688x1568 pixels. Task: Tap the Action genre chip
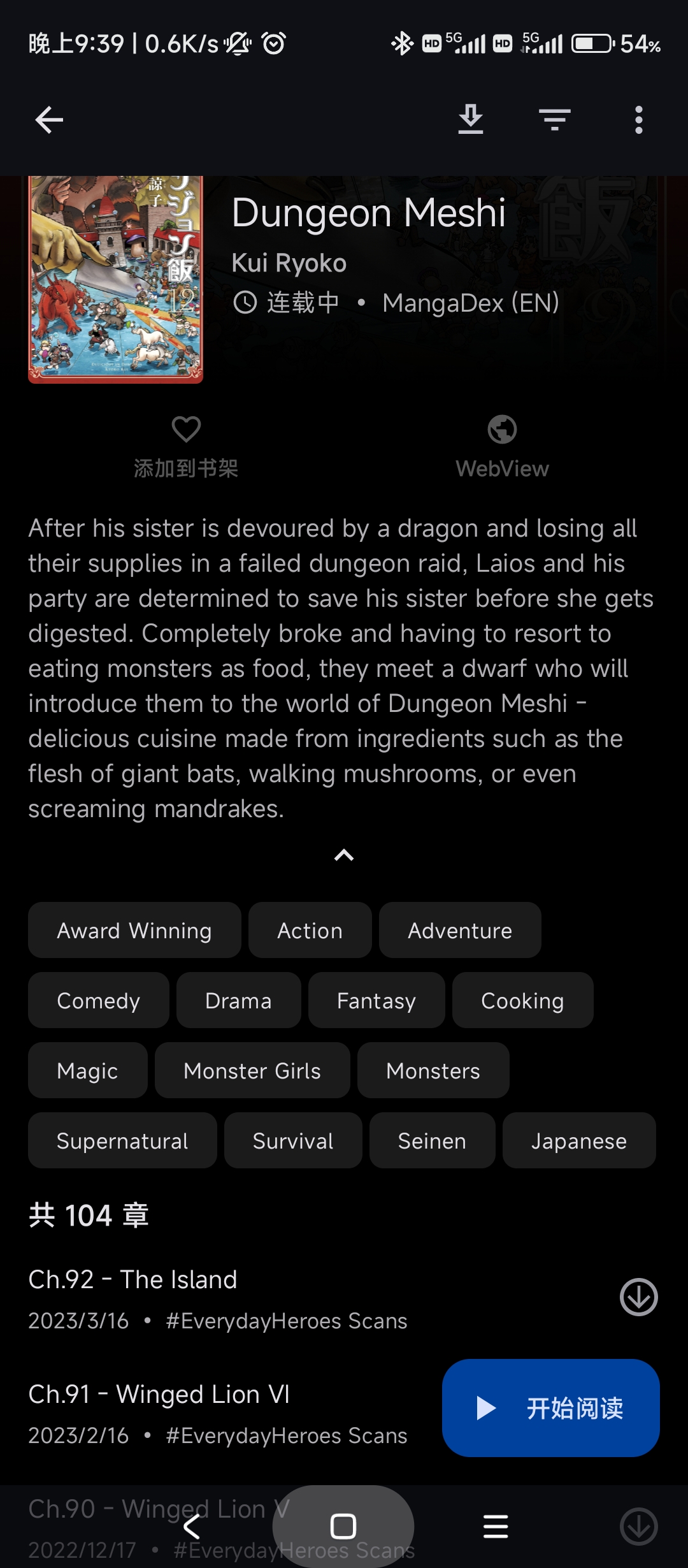[310, 931]
